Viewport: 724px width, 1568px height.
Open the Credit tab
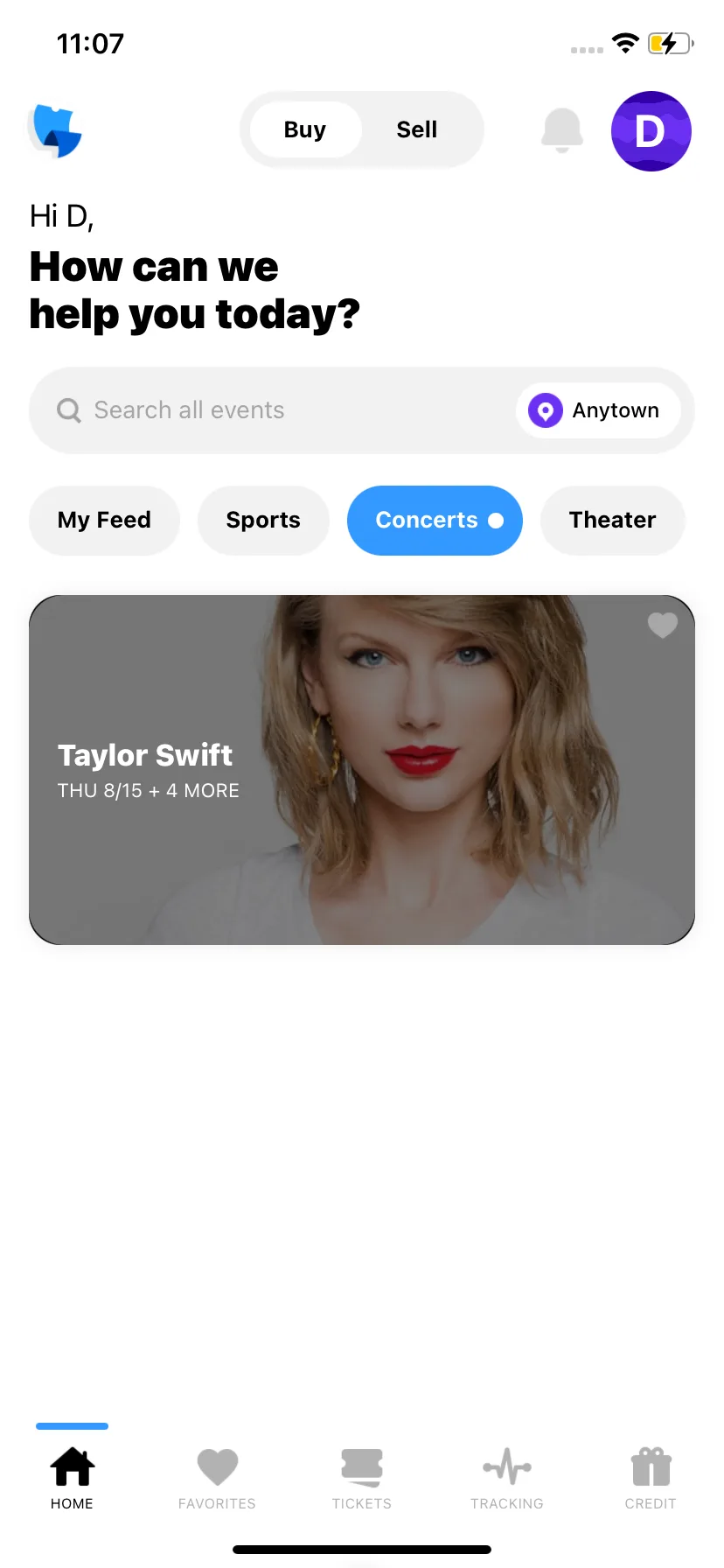click(x=651, y=1478)
